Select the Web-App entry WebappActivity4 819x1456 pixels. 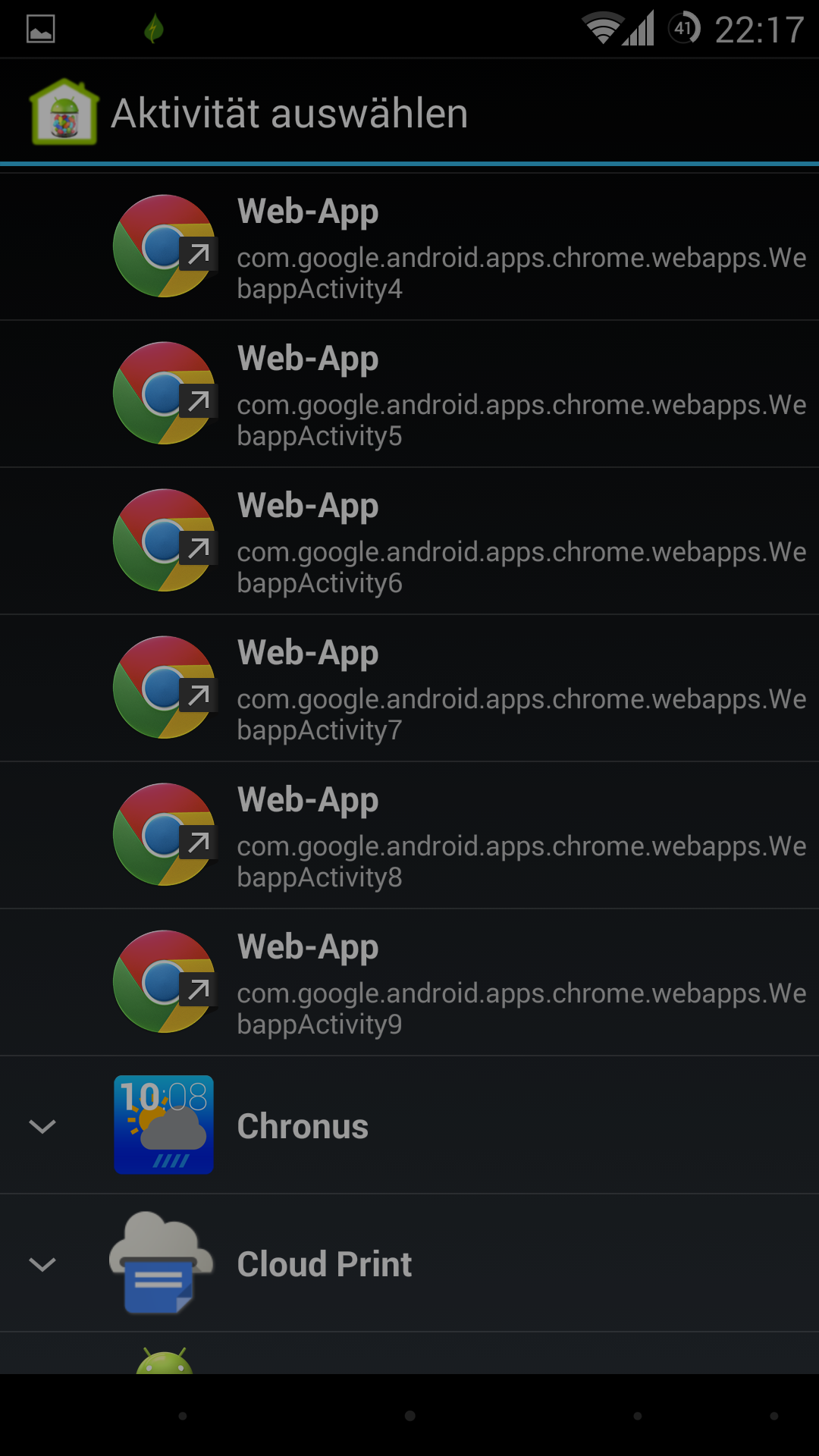tap(409, 246)
